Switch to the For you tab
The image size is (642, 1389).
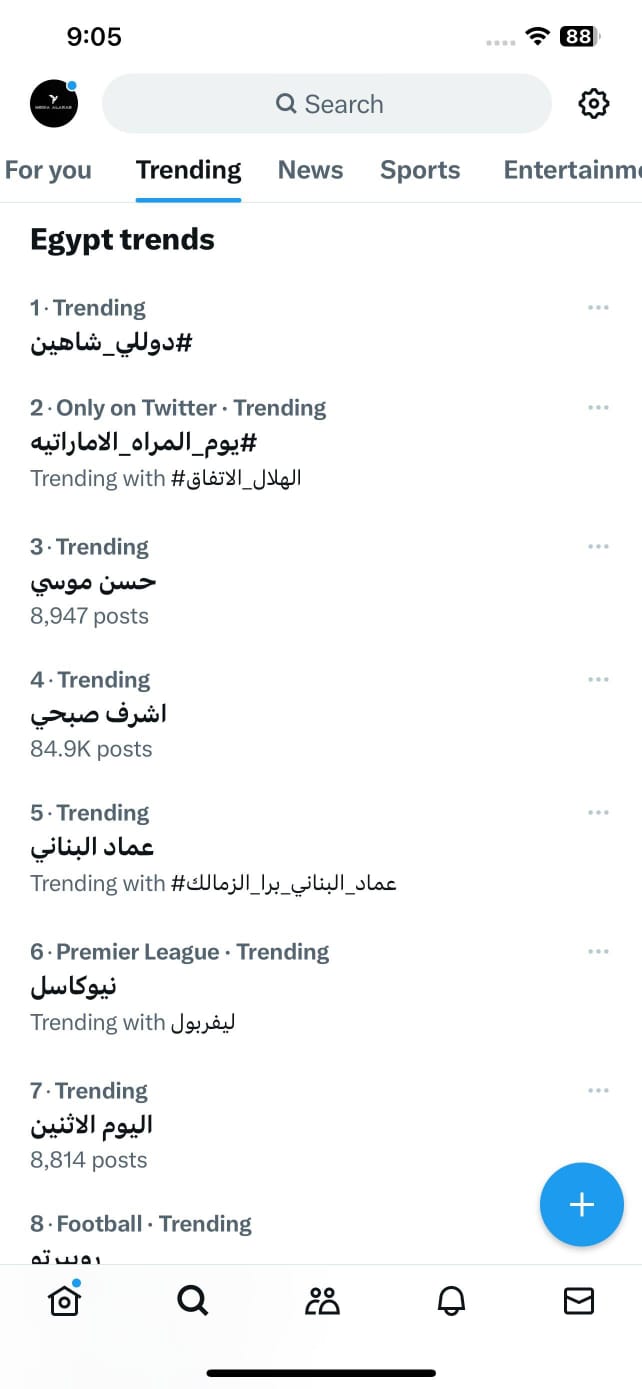coord(48,170)
